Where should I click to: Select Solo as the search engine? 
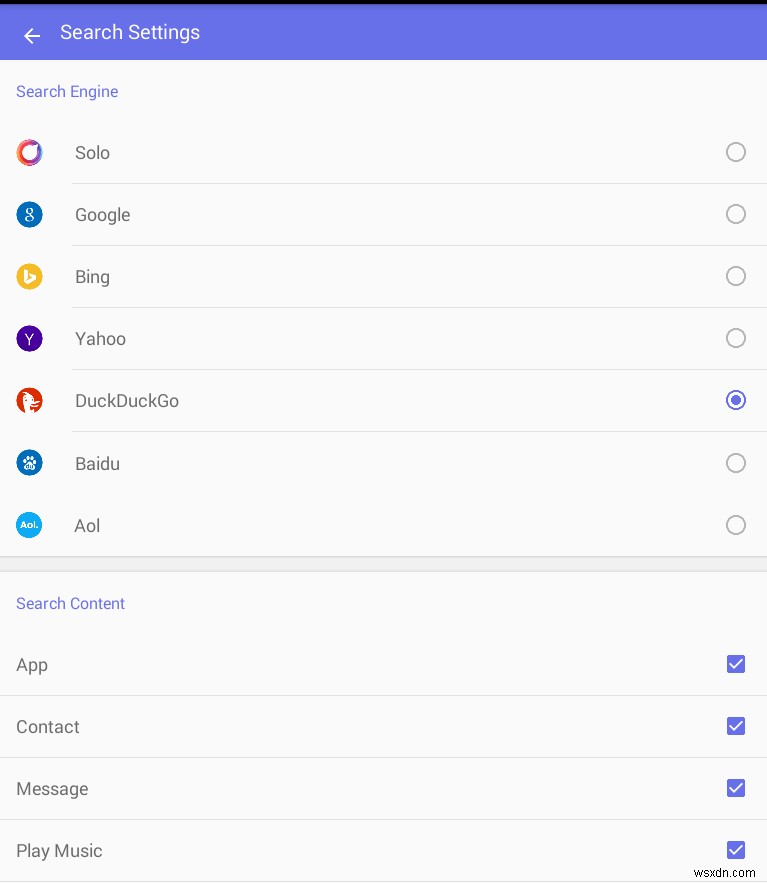click(735, 152)
